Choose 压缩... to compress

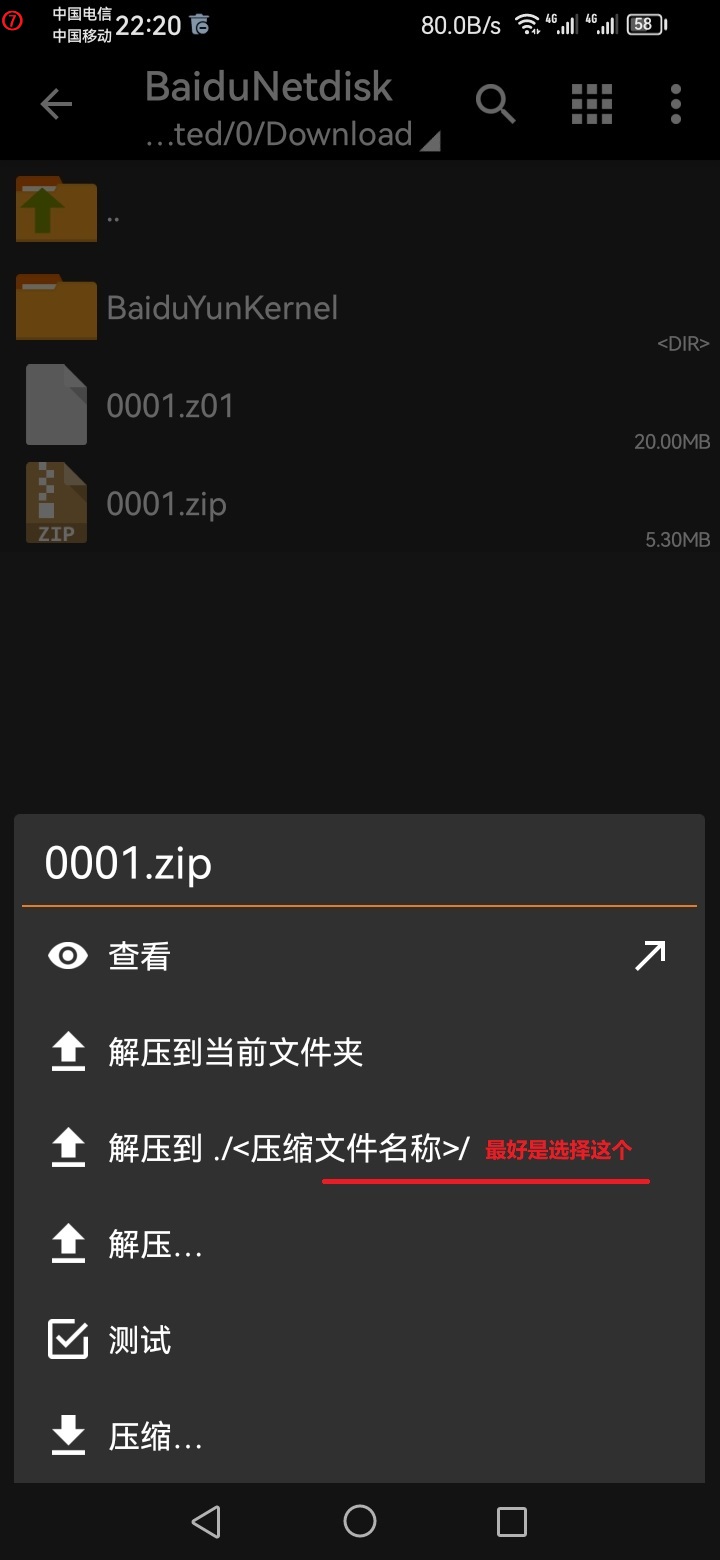(x=155, y=1437)
